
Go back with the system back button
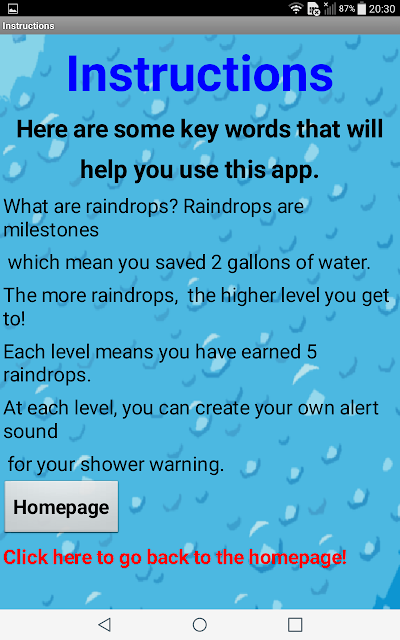pyautogui.click(x=105, y=624)
